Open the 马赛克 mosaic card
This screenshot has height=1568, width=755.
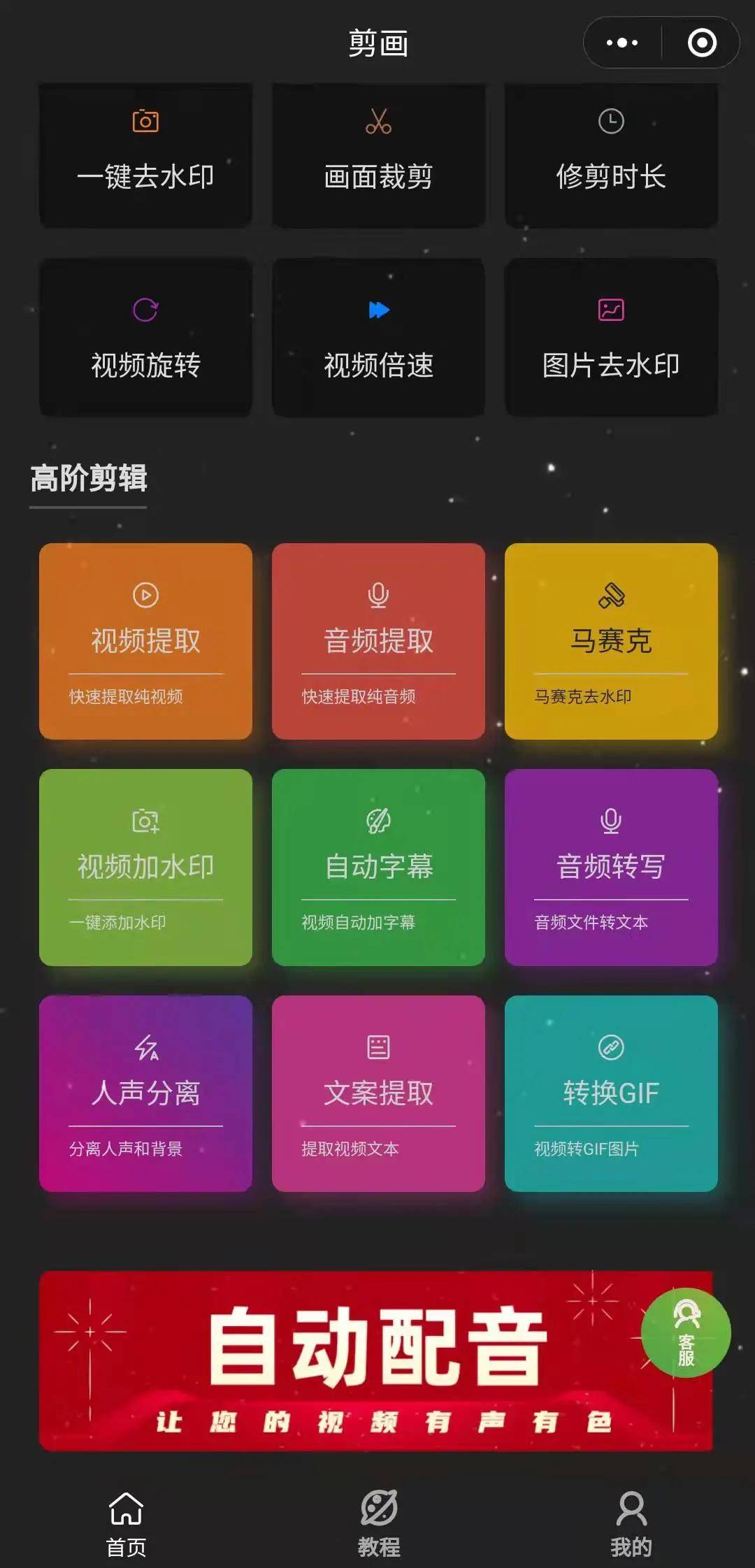611,641
